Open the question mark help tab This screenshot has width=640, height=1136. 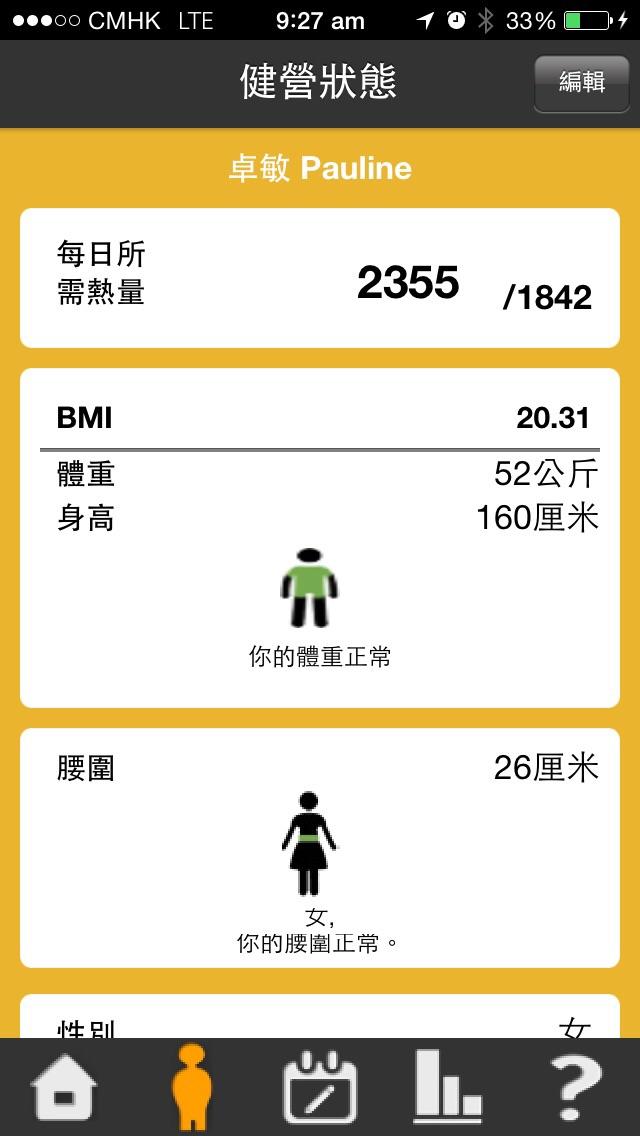577,1087
